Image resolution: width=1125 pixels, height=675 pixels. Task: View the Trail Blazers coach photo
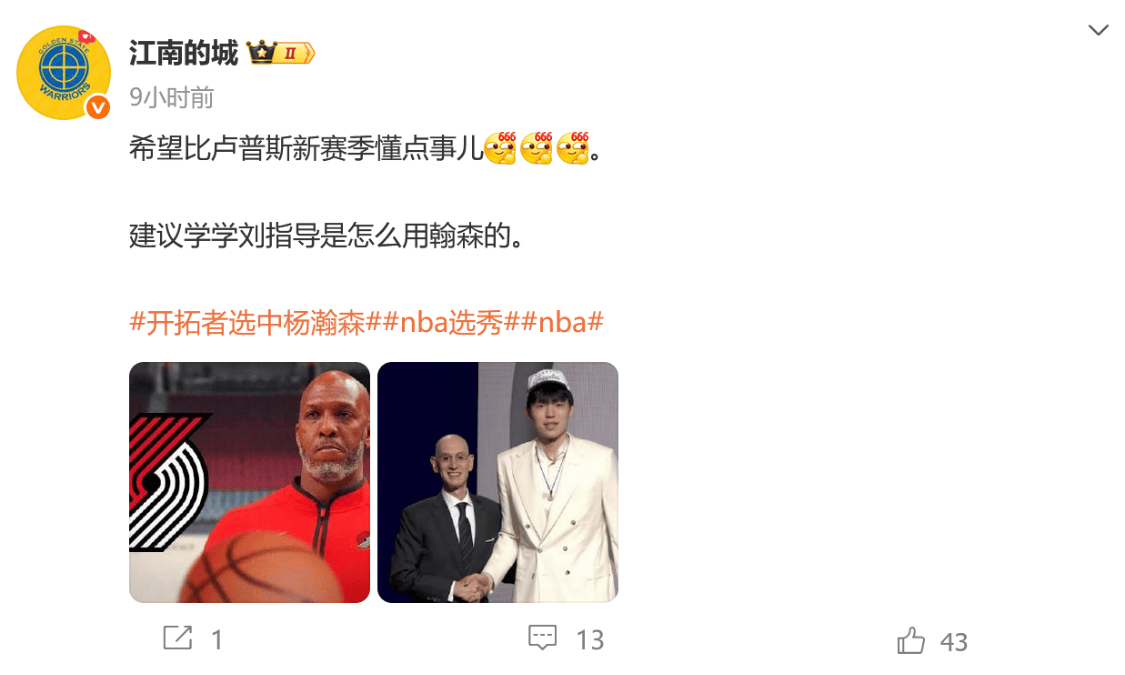pos(250,482)
